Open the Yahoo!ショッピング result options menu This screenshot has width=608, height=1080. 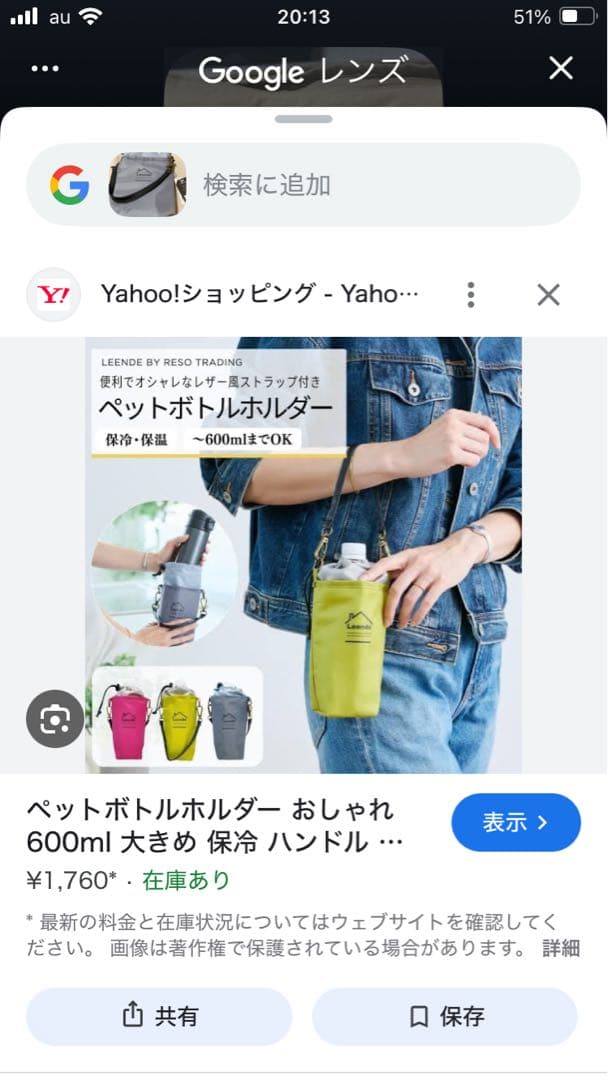(x=470, y=294)
